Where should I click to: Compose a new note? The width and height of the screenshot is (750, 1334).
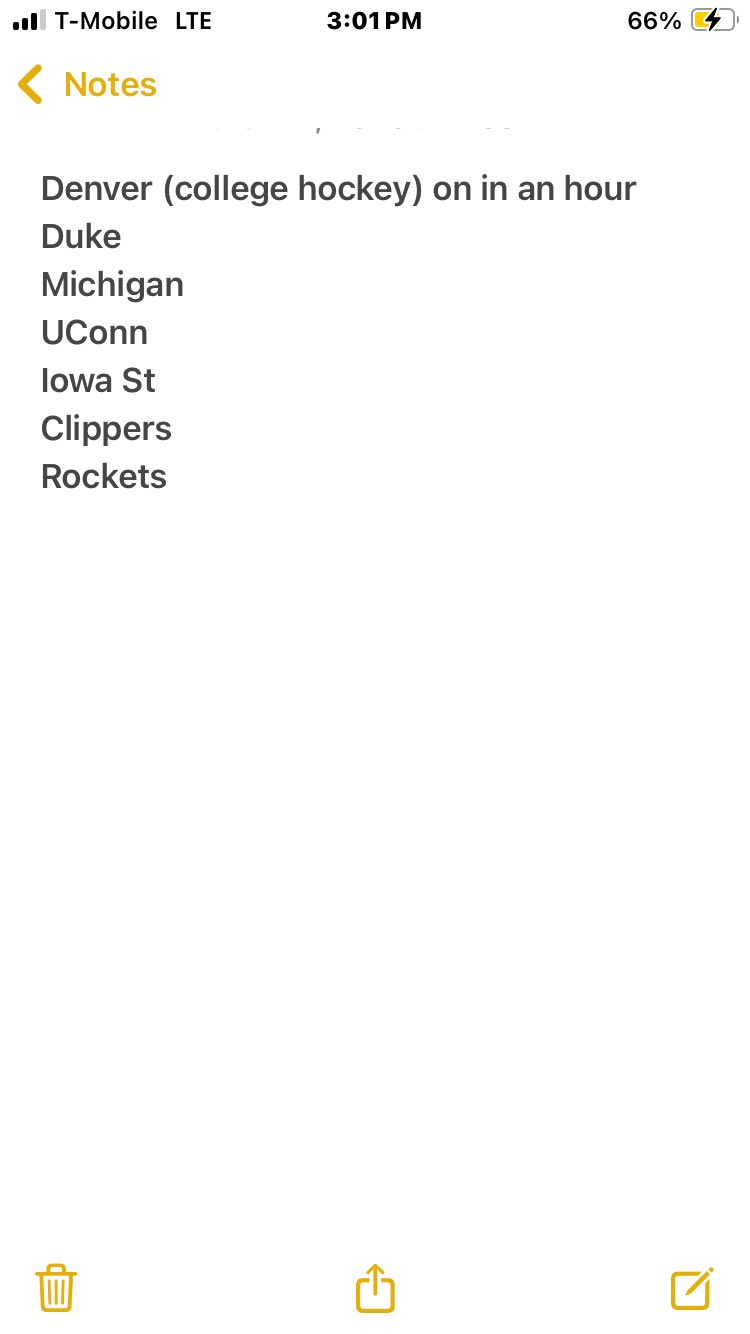(692, 1288)
